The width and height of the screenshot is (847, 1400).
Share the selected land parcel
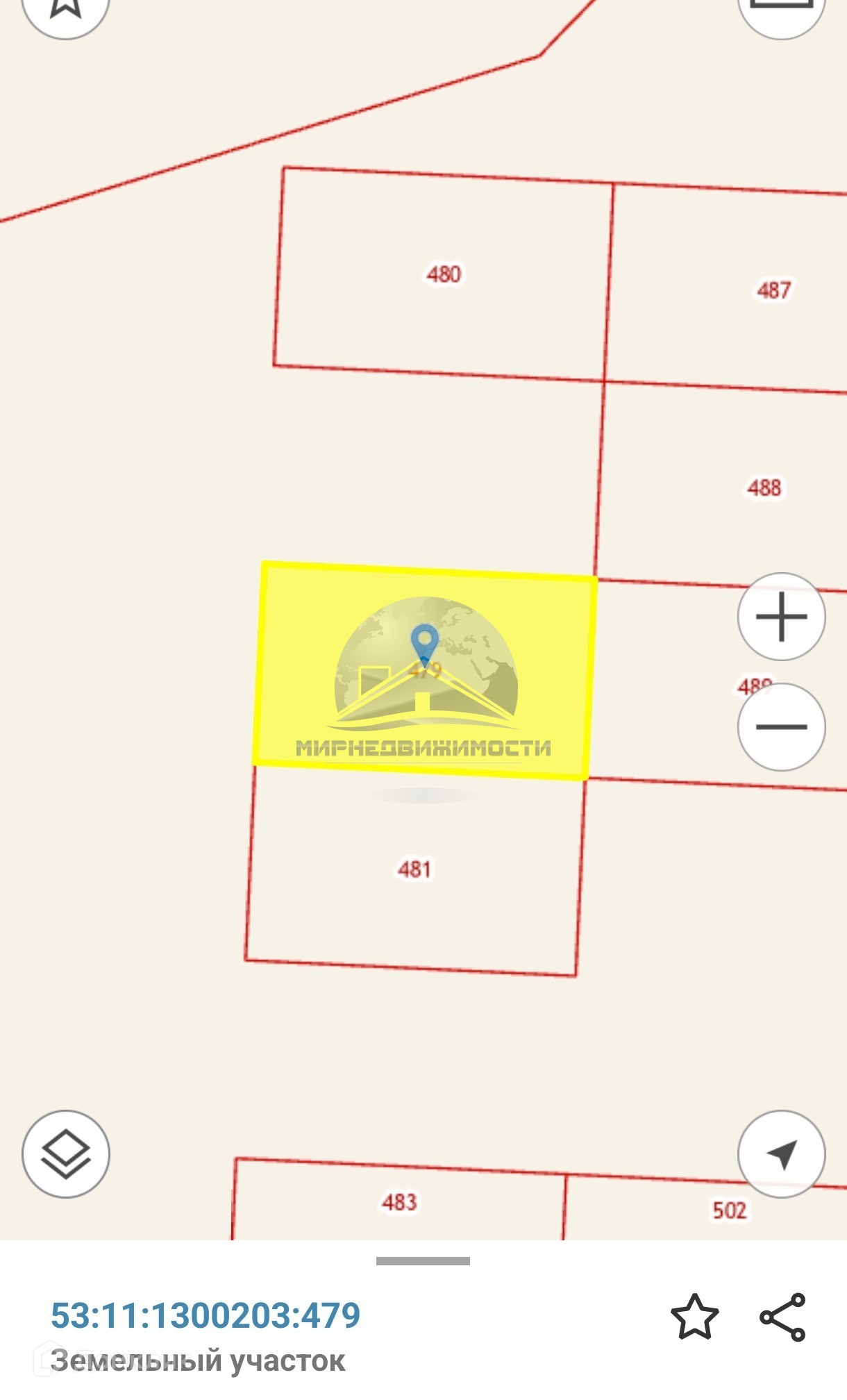coord(782,1316)
